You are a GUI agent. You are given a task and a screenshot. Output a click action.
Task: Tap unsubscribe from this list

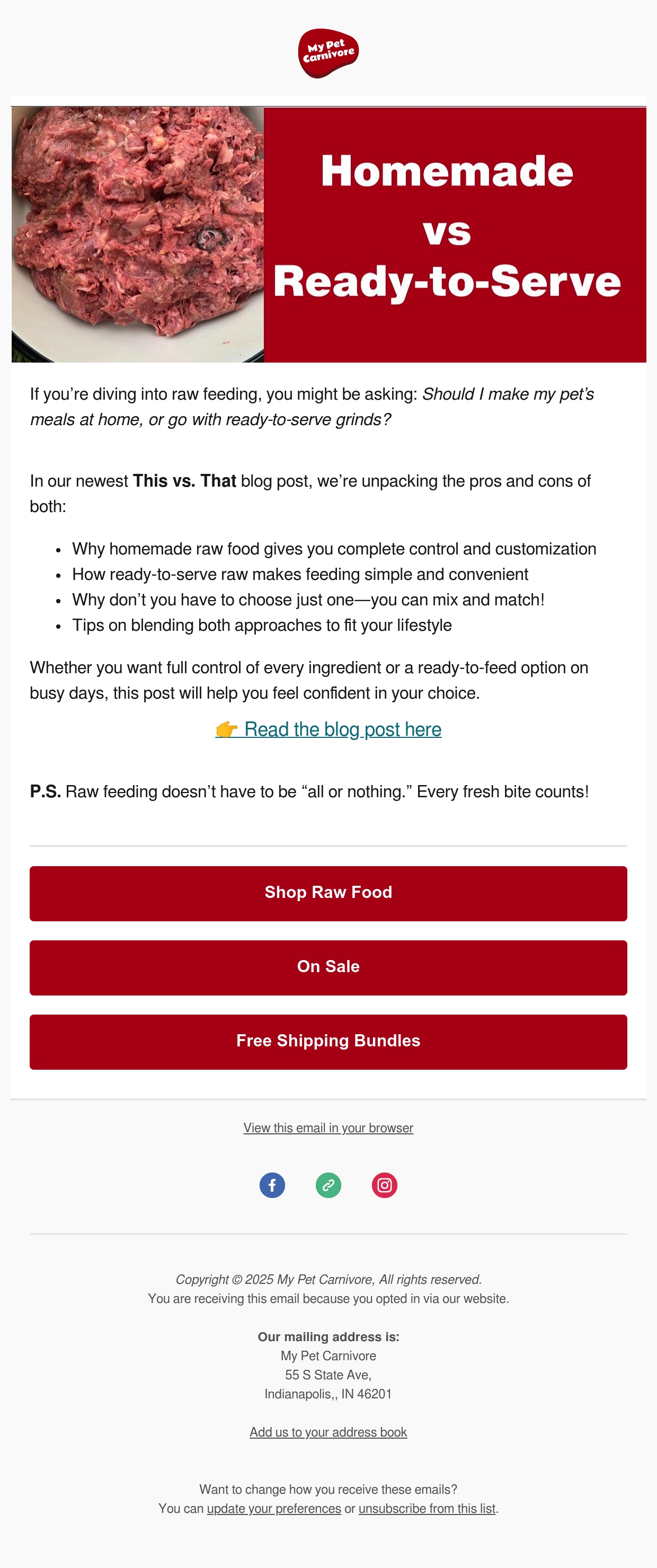[x=427, y=1508]
